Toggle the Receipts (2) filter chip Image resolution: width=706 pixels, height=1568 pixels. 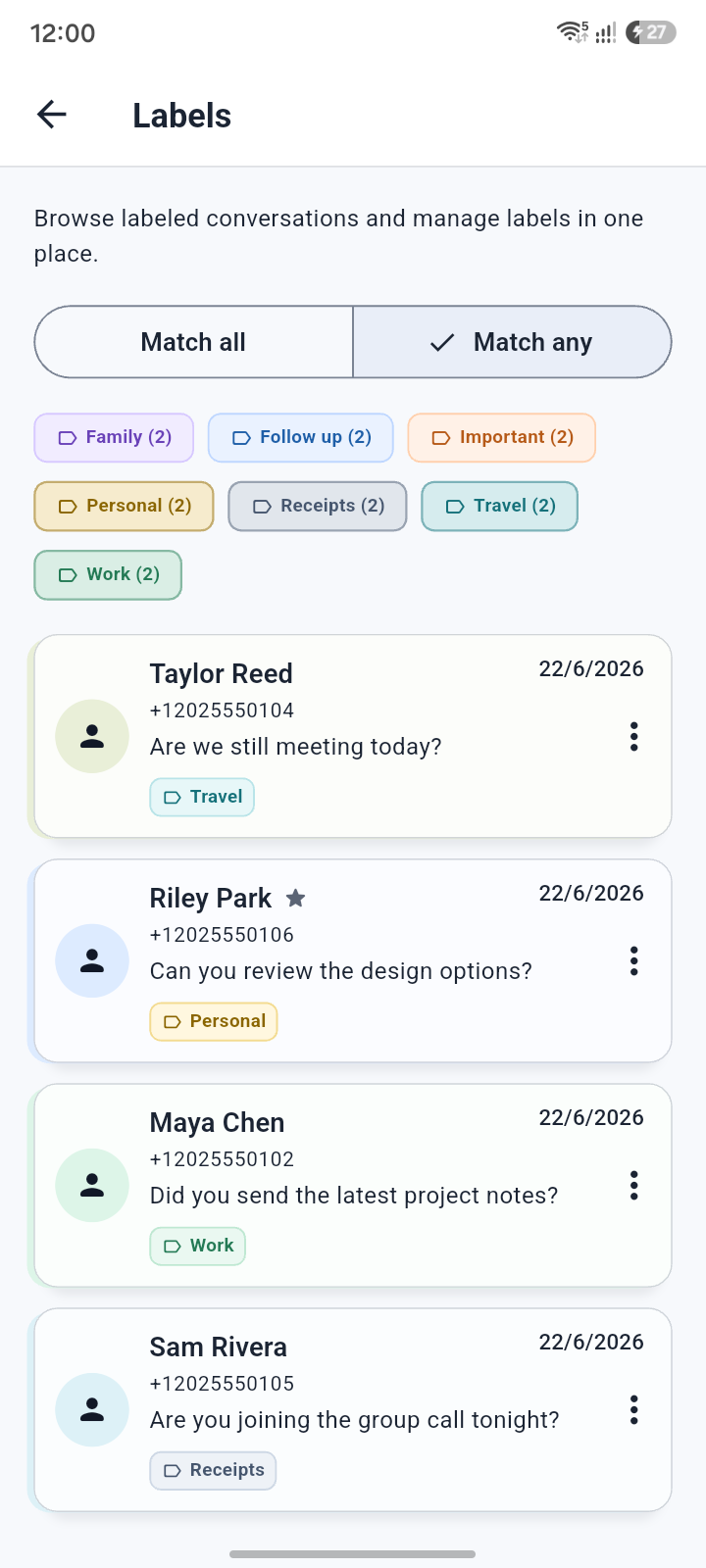click(x=318, y=506)
